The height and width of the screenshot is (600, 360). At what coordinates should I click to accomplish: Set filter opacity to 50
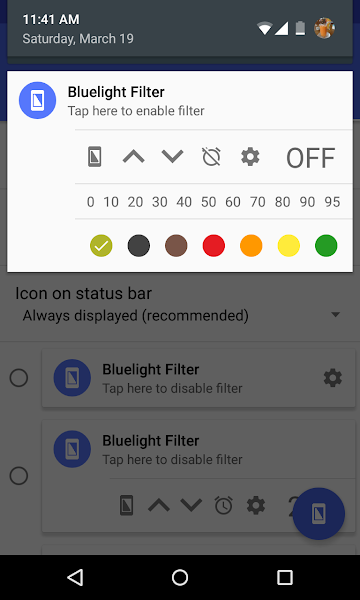pos(209,202)
